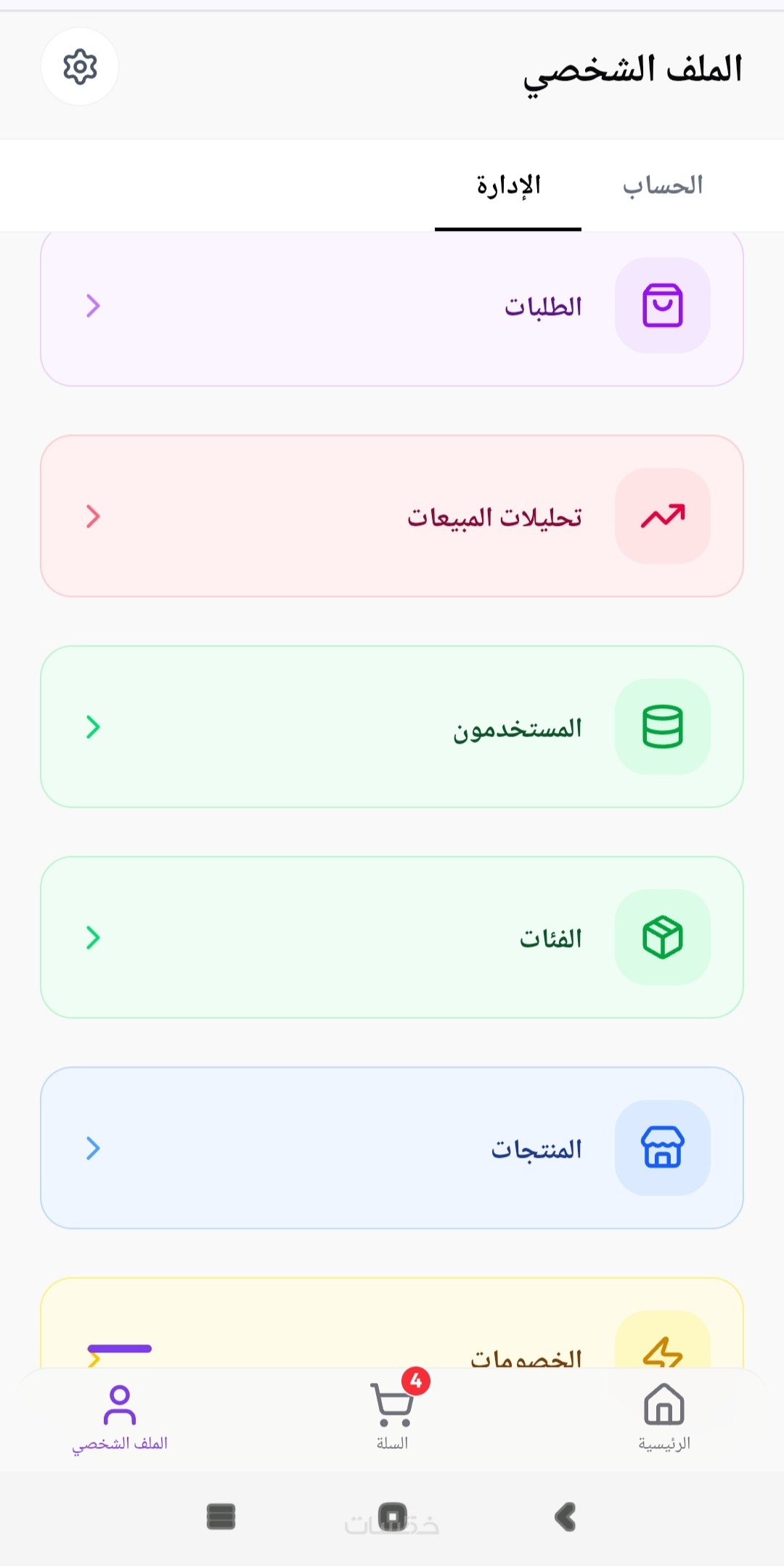Screen dimensions: 784x1566
Task: Tap the system recent apps button
Action: tap(221, 1517)
